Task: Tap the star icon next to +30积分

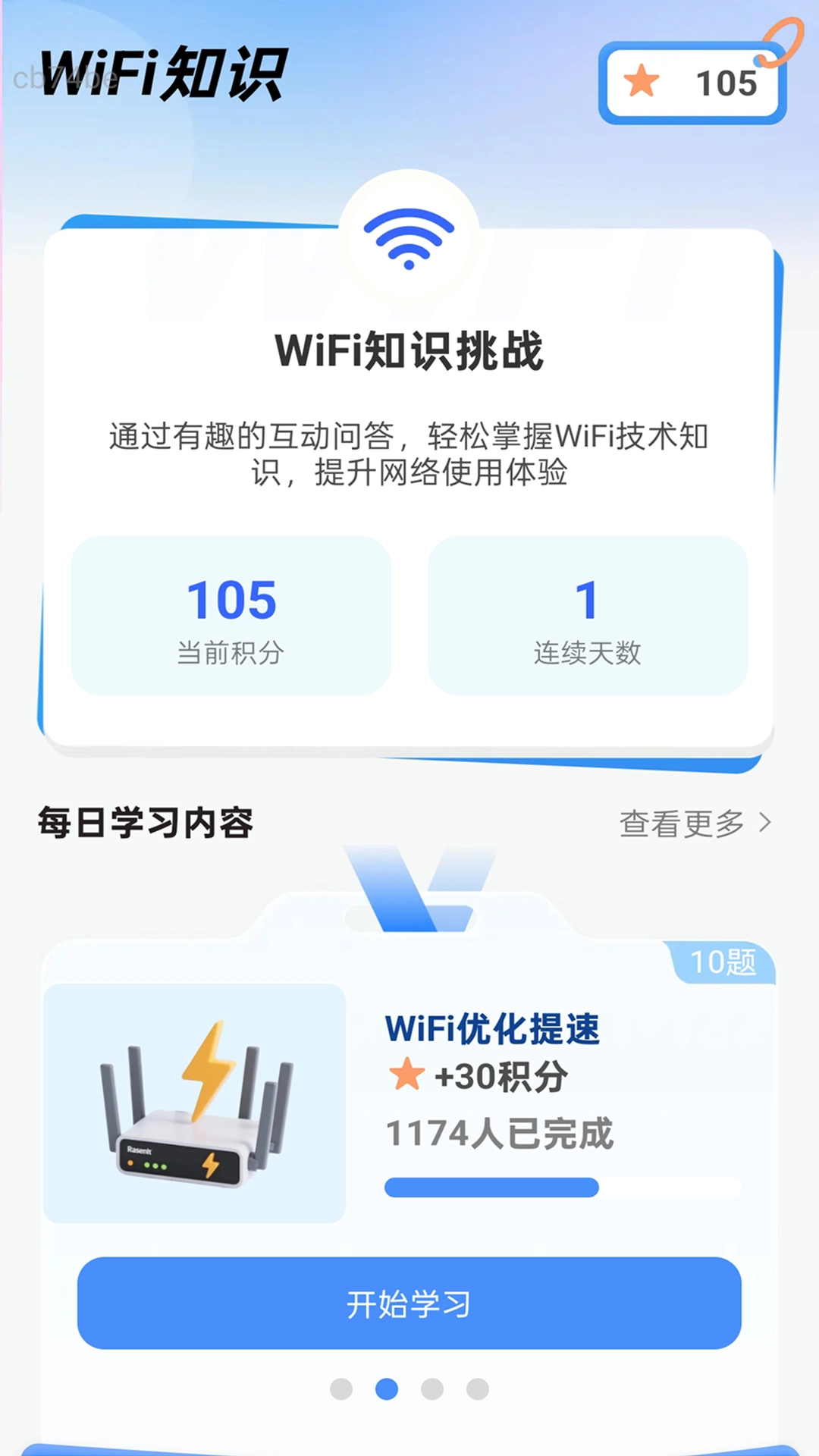Action: [x=406, y=1075]
